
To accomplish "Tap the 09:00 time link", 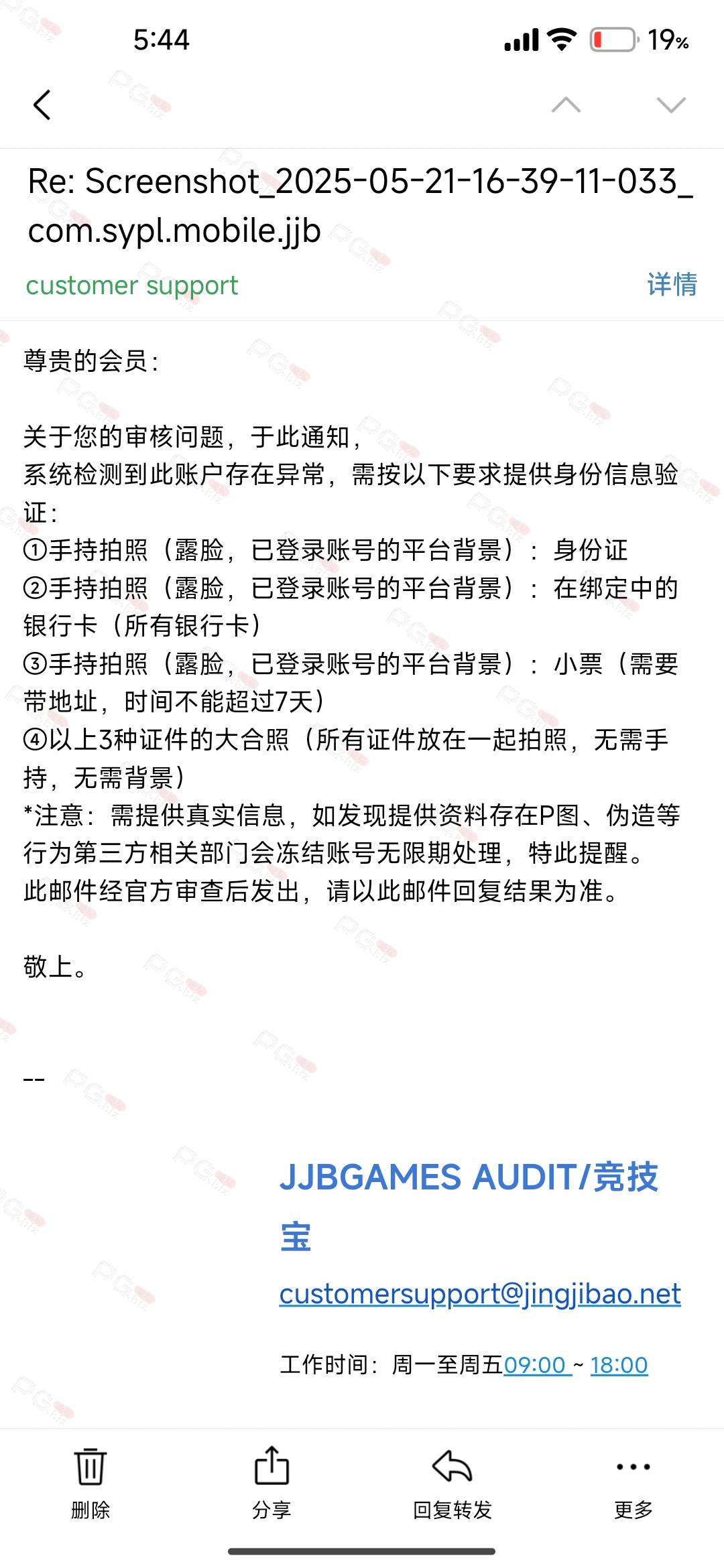I will tap(537, 1364).
